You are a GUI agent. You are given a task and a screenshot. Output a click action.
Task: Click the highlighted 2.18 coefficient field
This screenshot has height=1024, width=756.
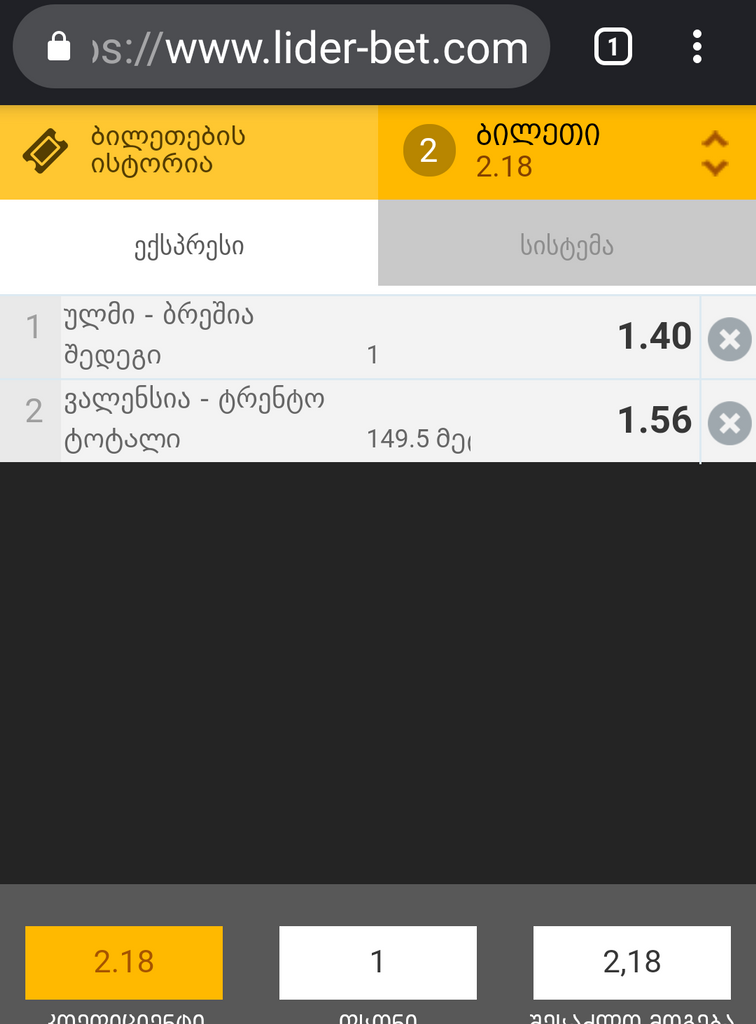pos(123,963)
